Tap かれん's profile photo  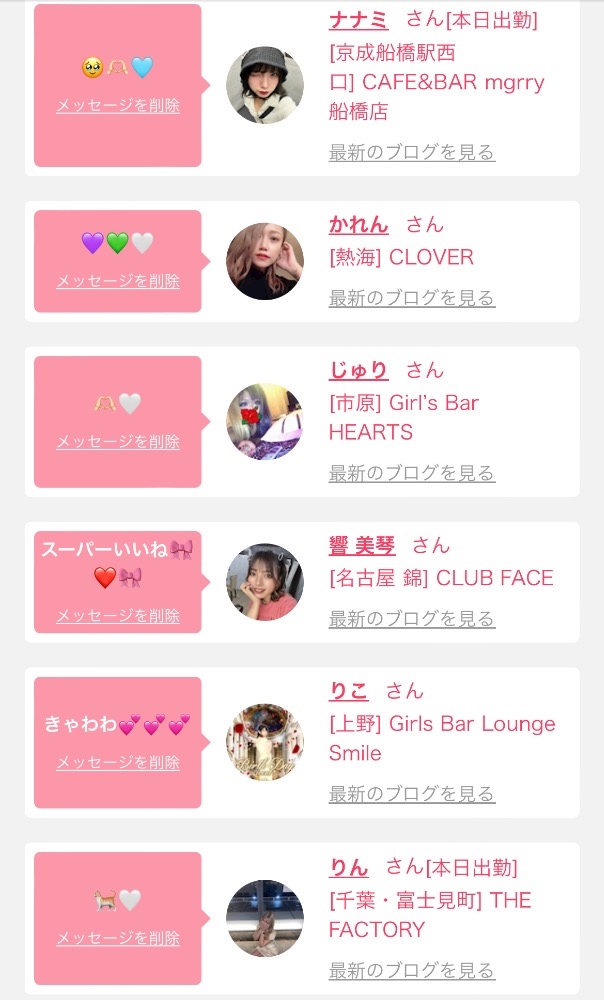(265, 261)
